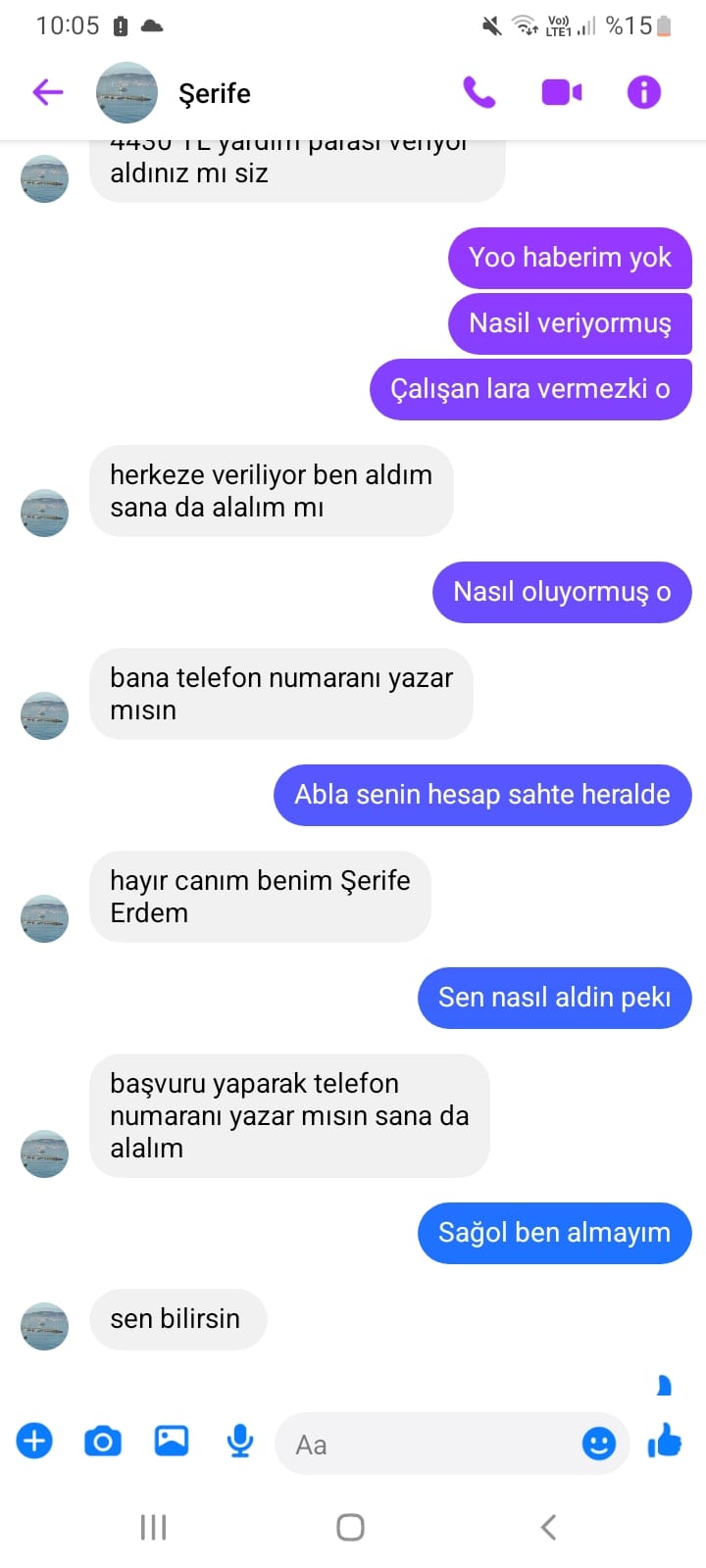
Task: Start a video call with Şerife
Action: point(561,93)
